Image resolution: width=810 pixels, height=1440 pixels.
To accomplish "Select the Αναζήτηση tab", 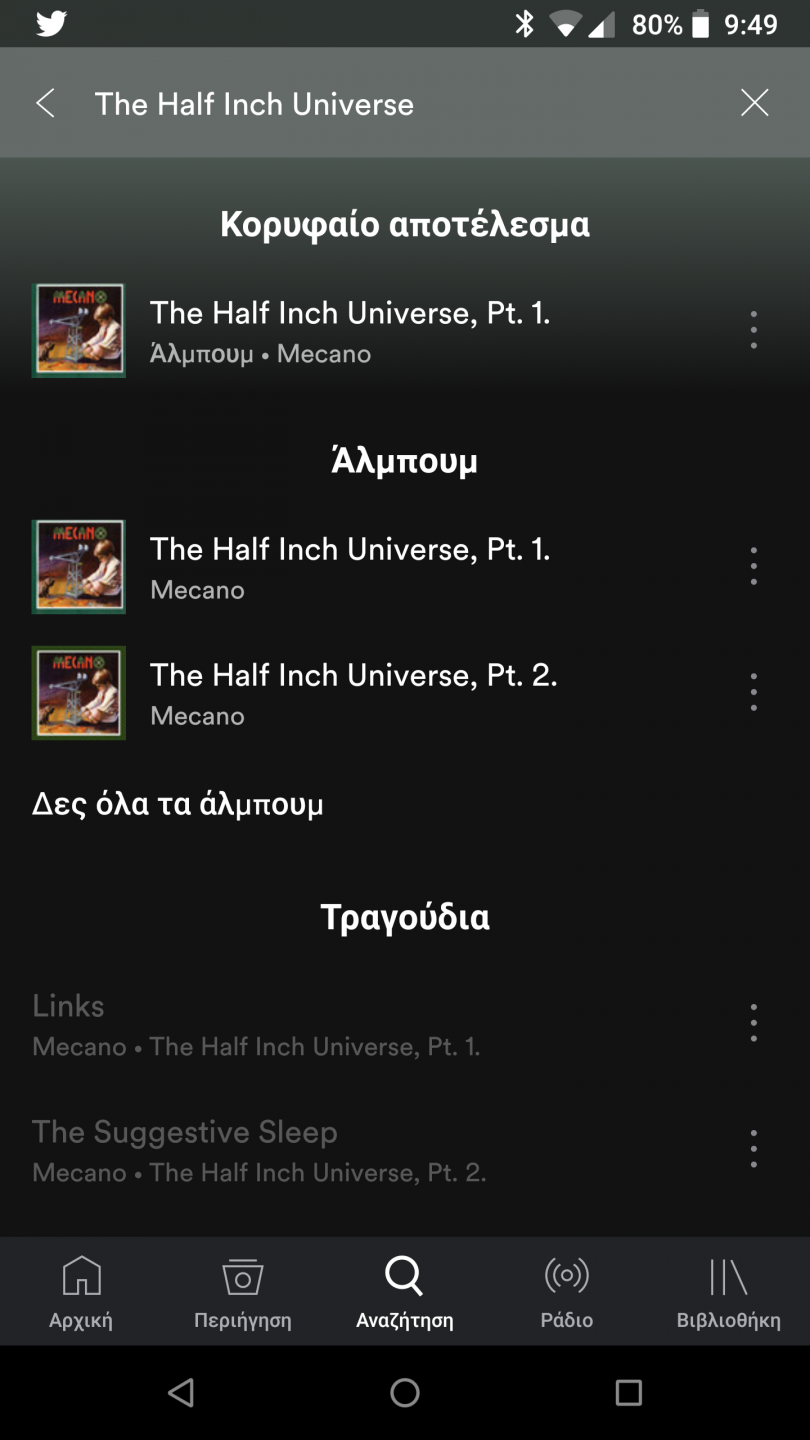I will pyautogui.click(x=405, y=1292).
